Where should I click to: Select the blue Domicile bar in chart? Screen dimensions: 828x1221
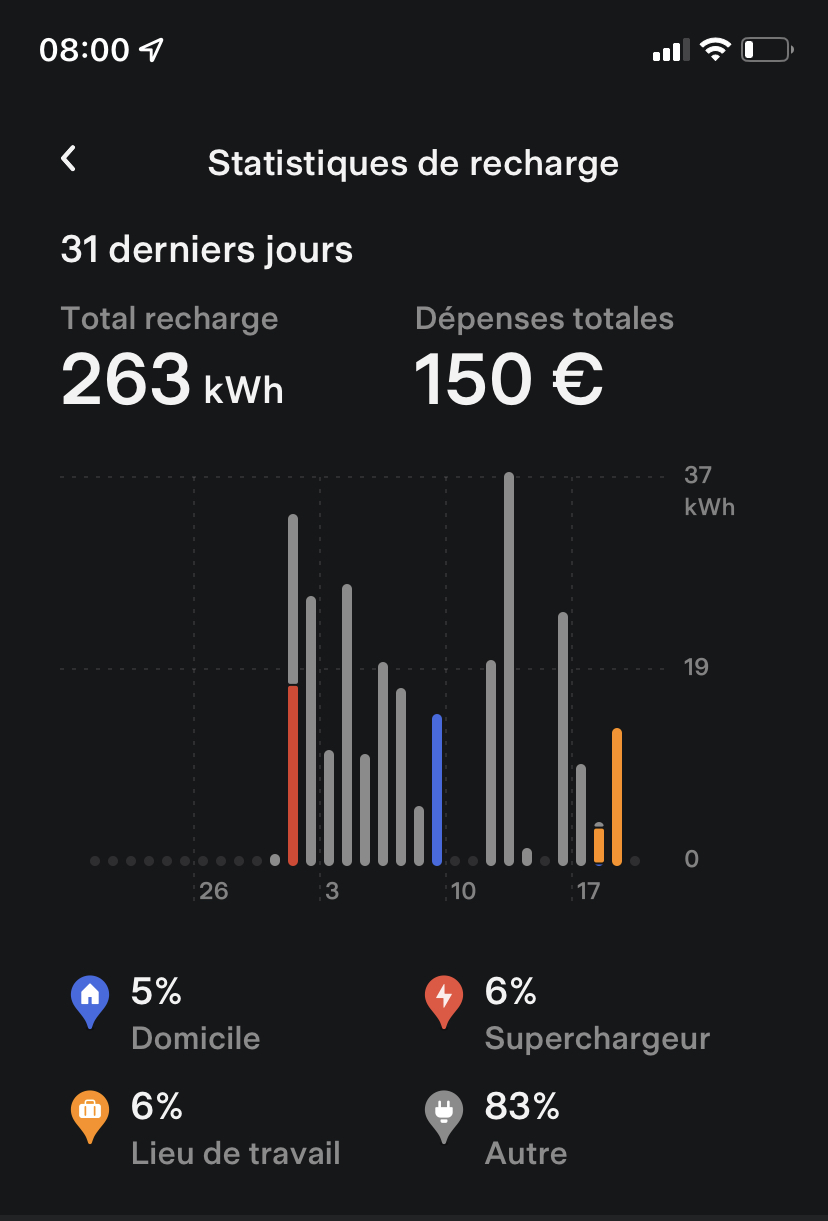(x=437, y=789)
